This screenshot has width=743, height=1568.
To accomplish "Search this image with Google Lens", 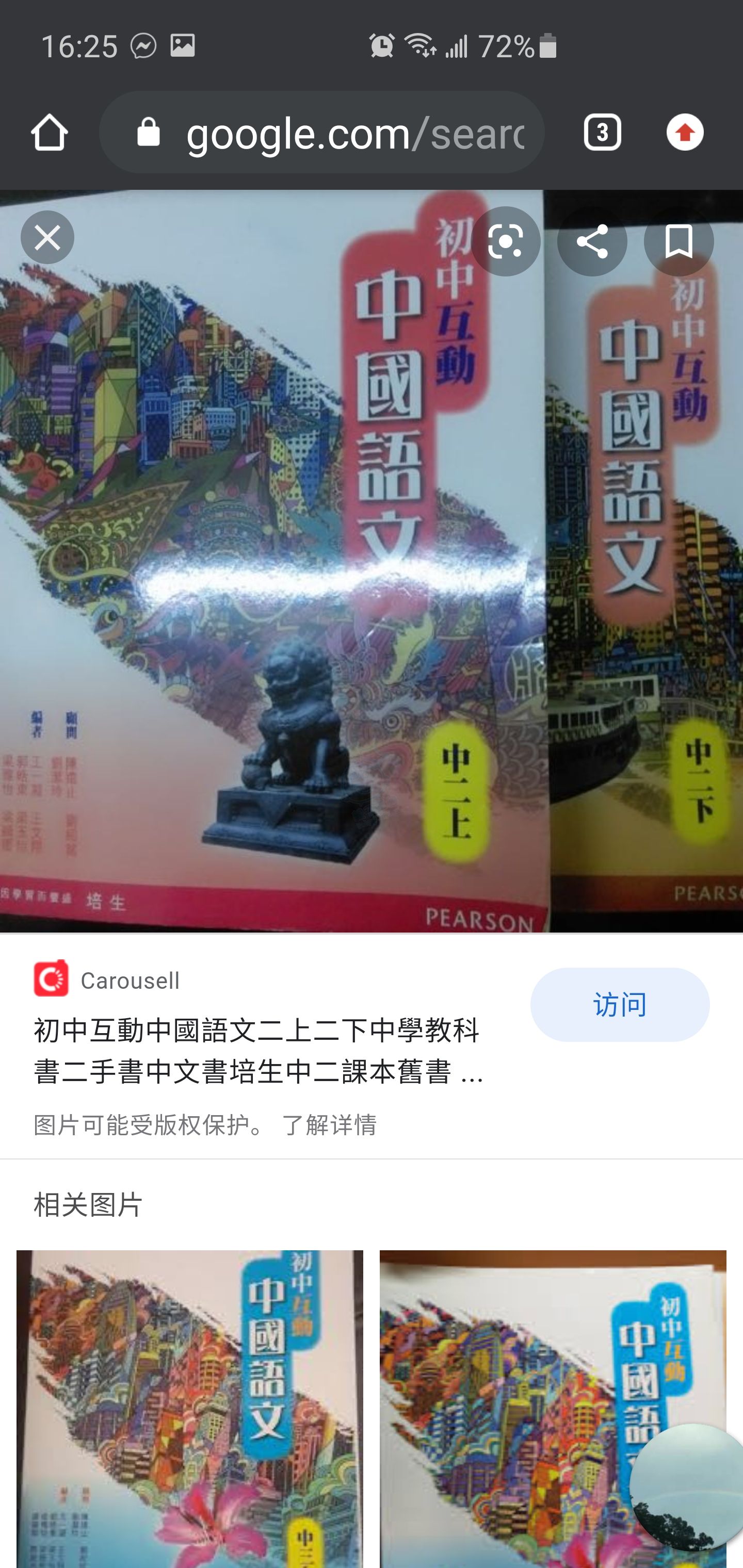I will click(505, 241).
